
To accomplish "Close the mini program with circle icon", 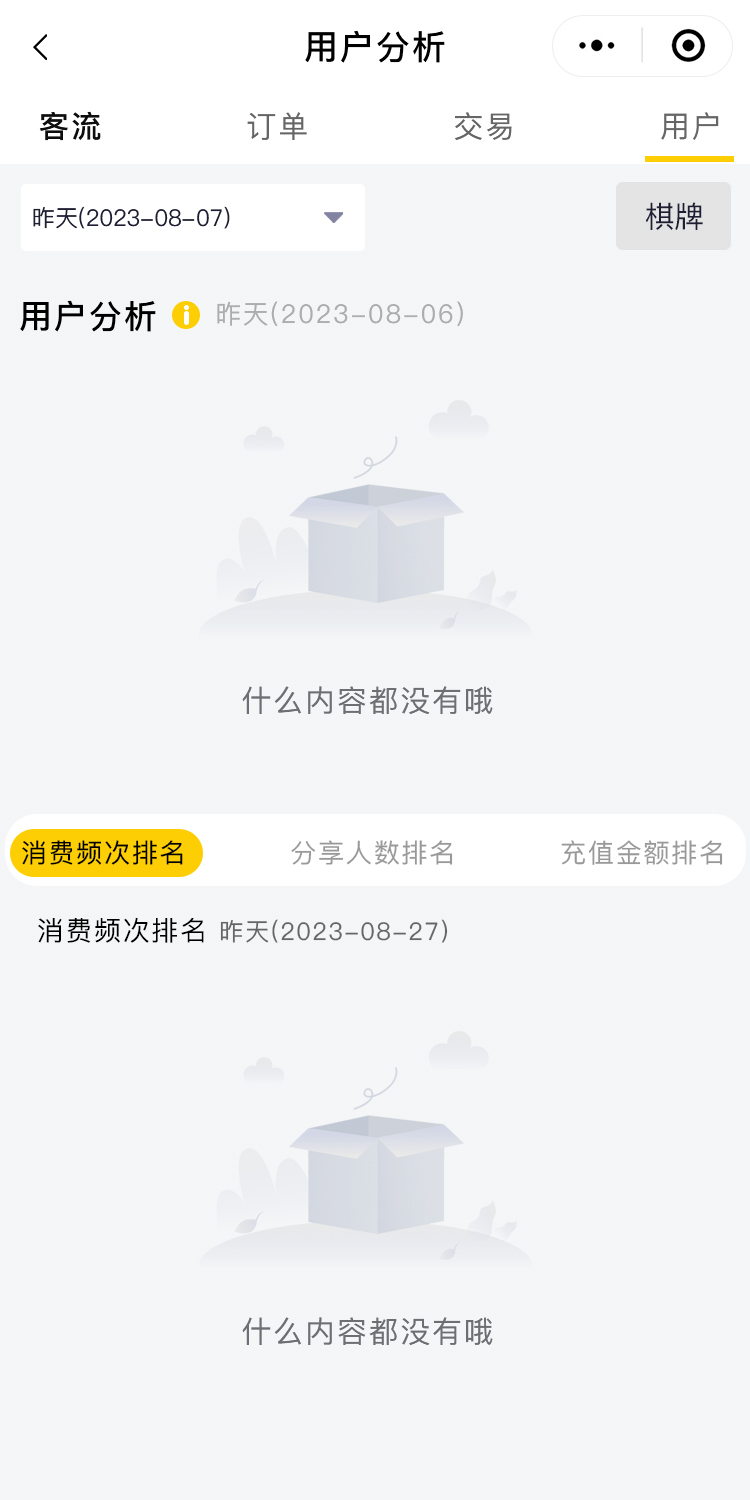I will [x=688, y=46].
